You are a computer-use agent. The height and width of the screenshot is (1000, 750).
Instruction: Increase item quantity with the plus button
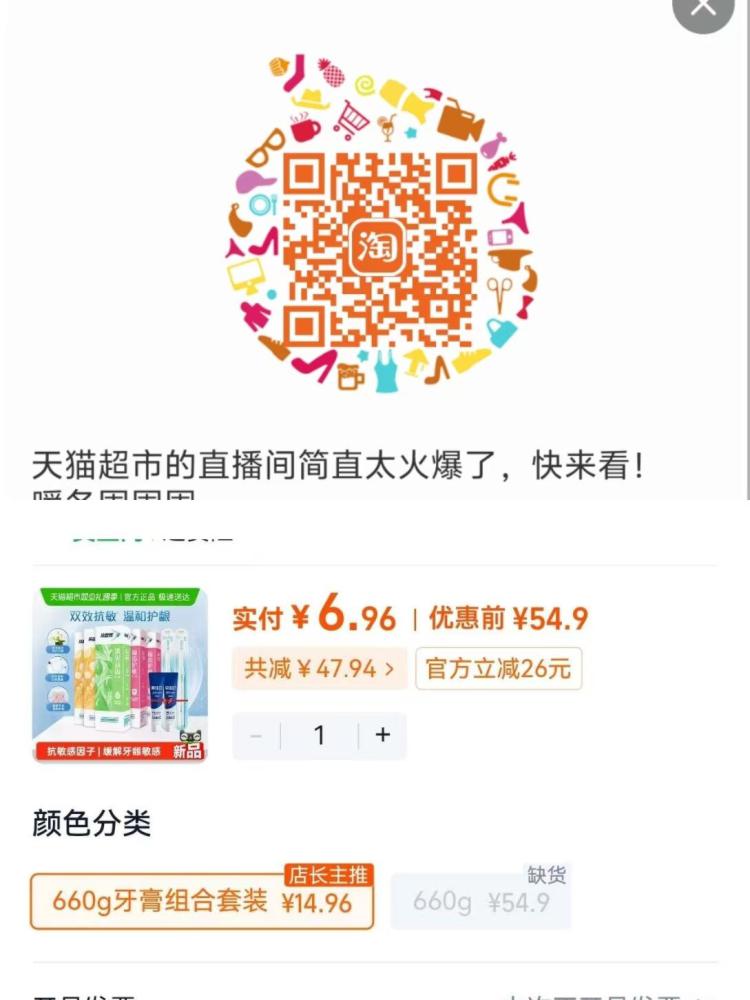[382, 735]
